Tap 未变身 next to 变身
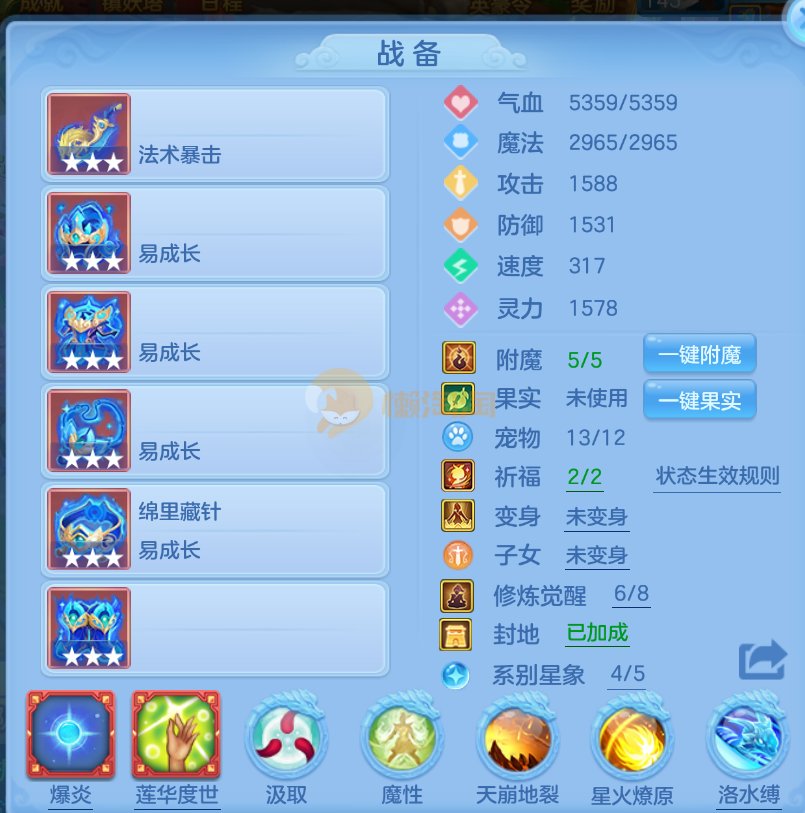This screenshot has height=813, width=805. [x=597, y=517]
